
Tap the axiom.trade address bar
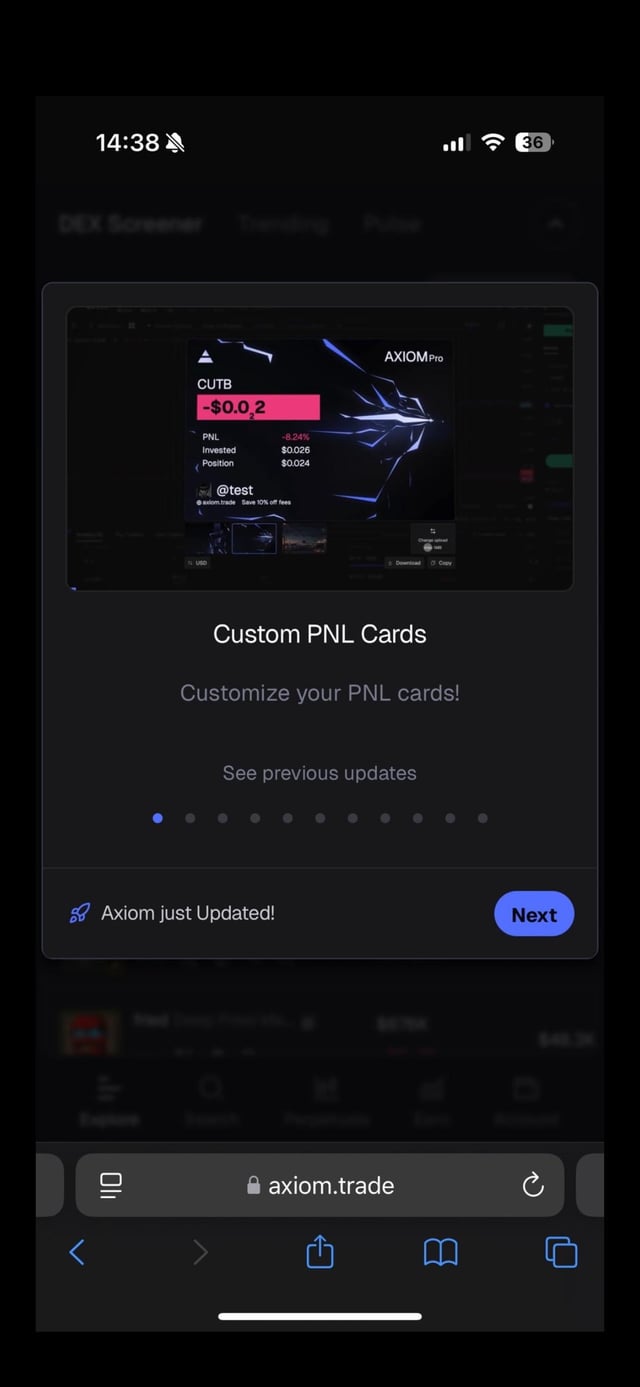(x=320, y=1185)
